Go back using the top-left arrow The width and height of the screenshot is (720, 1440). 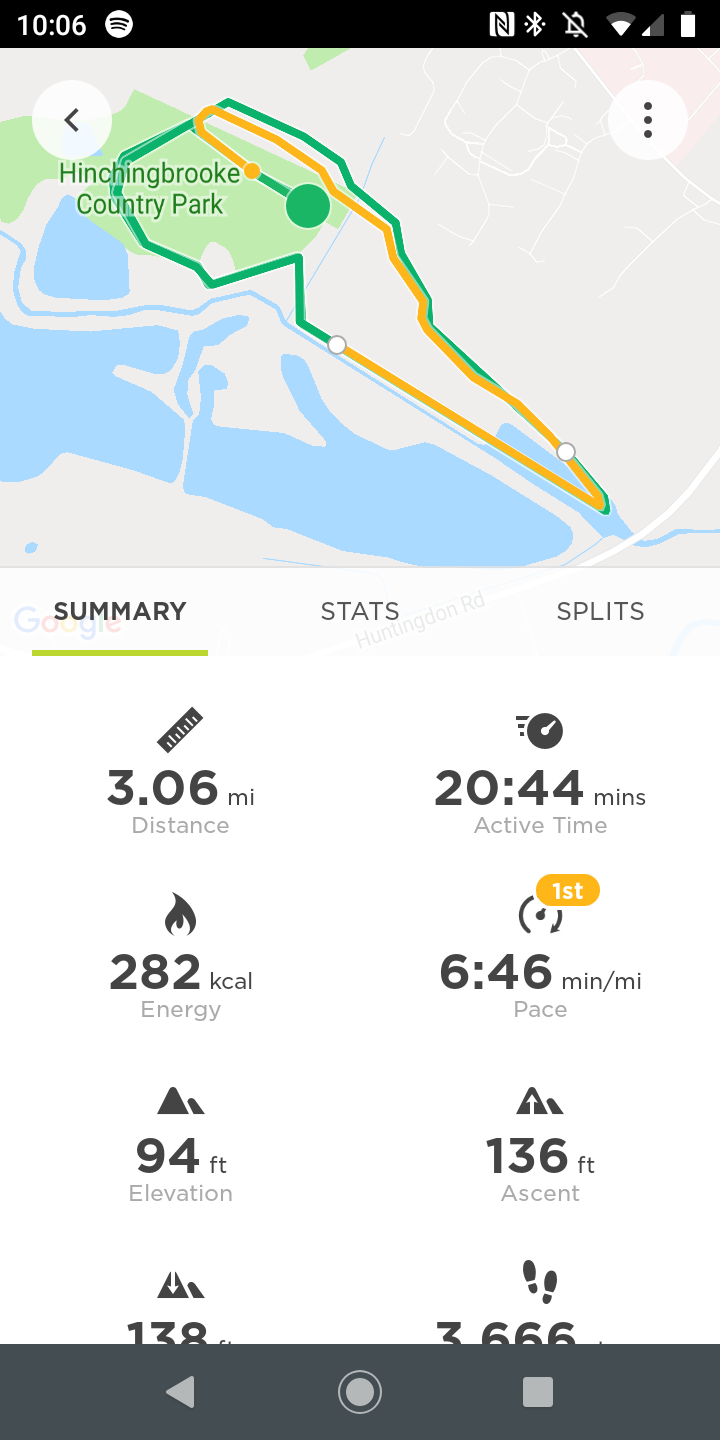coord(71,120)
